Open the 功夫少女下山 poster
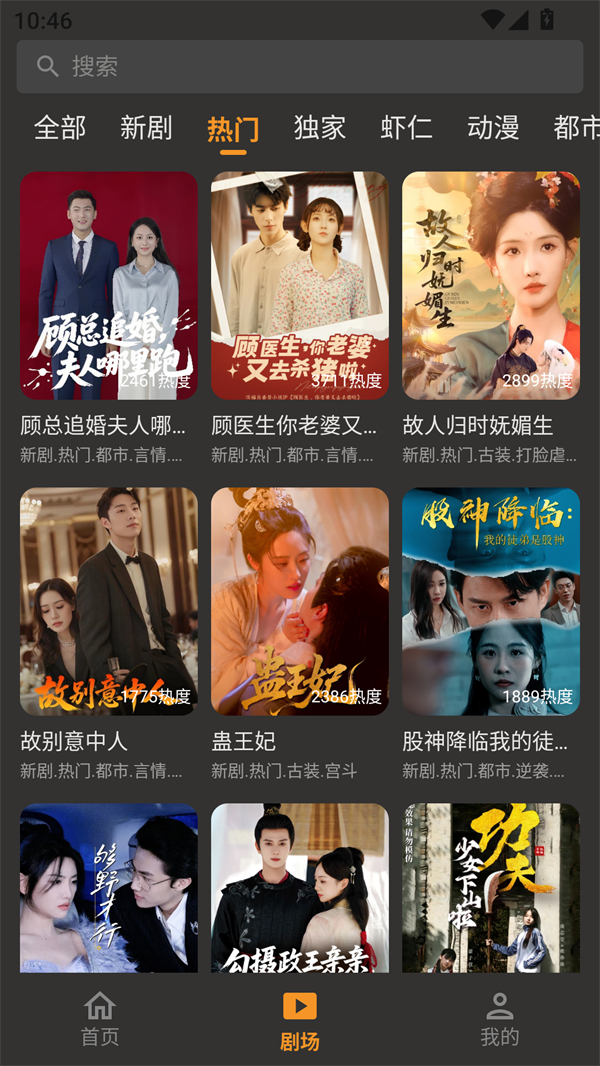This screenshot has height=1066, width=600. pyautogui.click(x=491, y=888)
